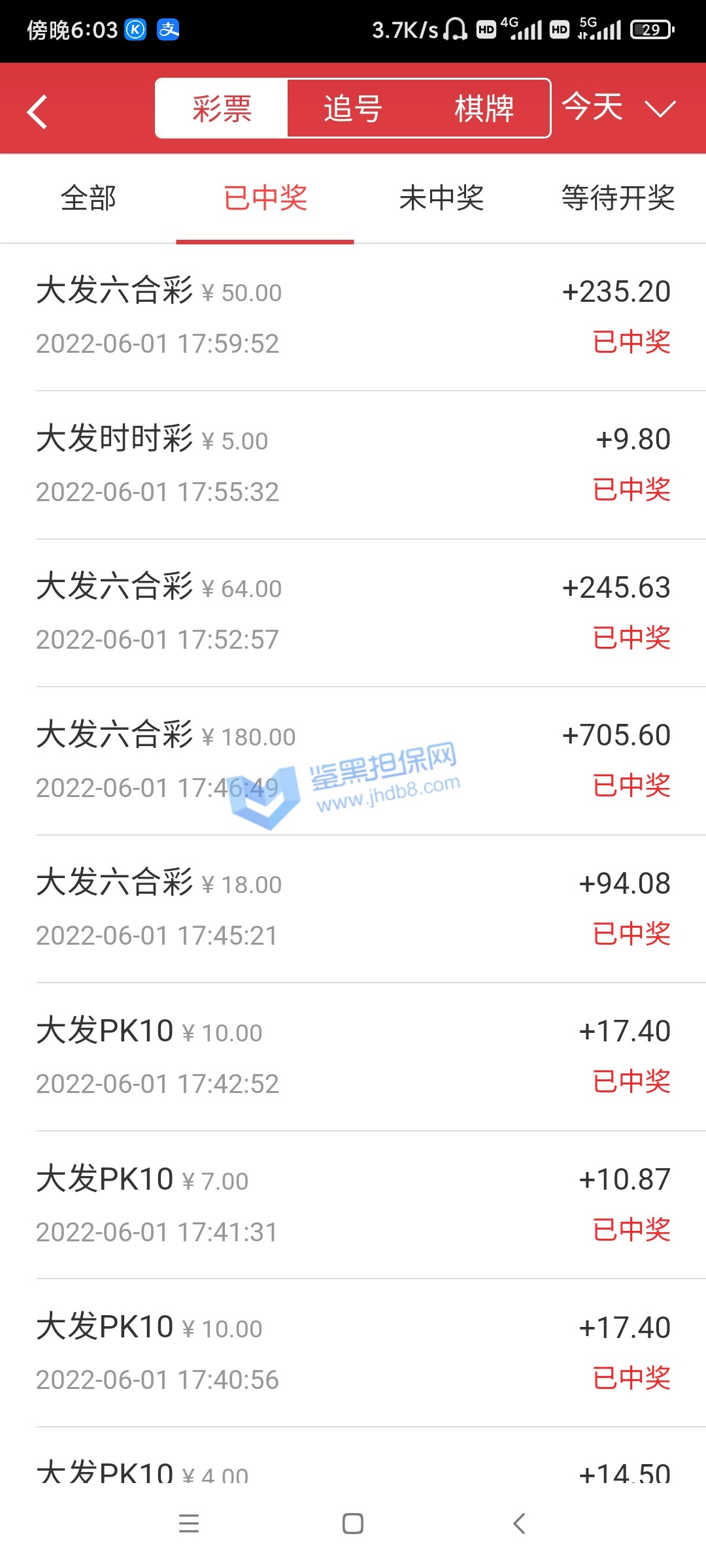This screenshot has width=706, height=1568.
Task: Open the 大发六合彩 ¥18.00 record
Action: pos(353,909)
